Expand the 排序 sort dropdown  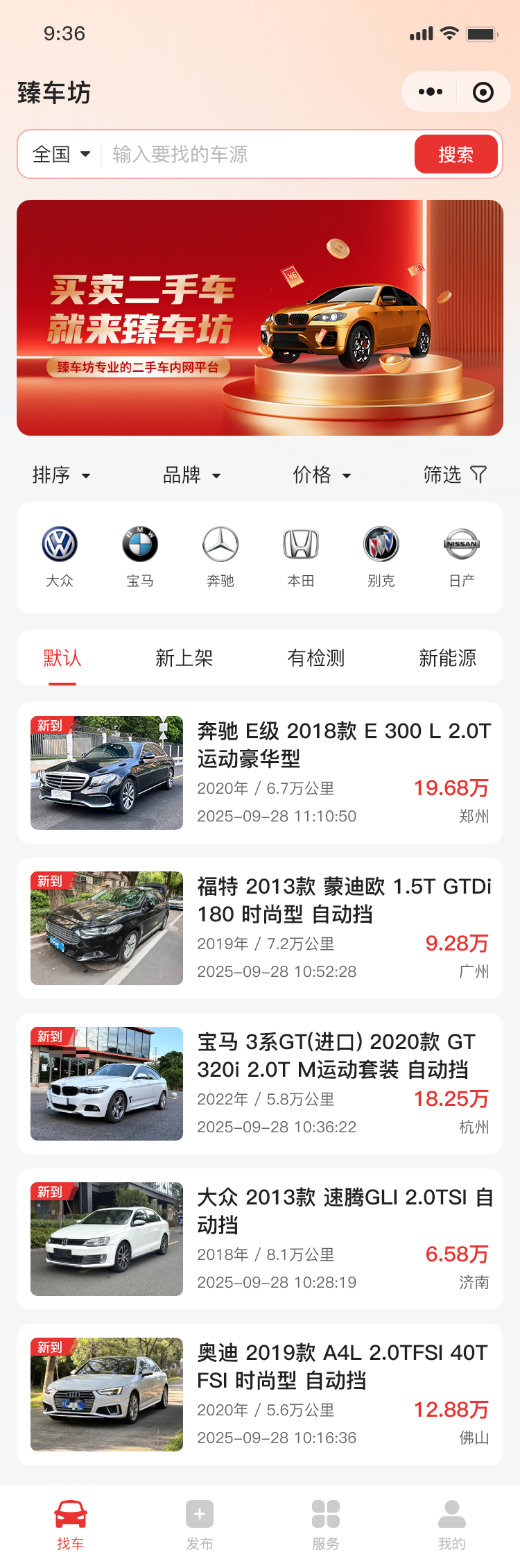click(61, 475)
